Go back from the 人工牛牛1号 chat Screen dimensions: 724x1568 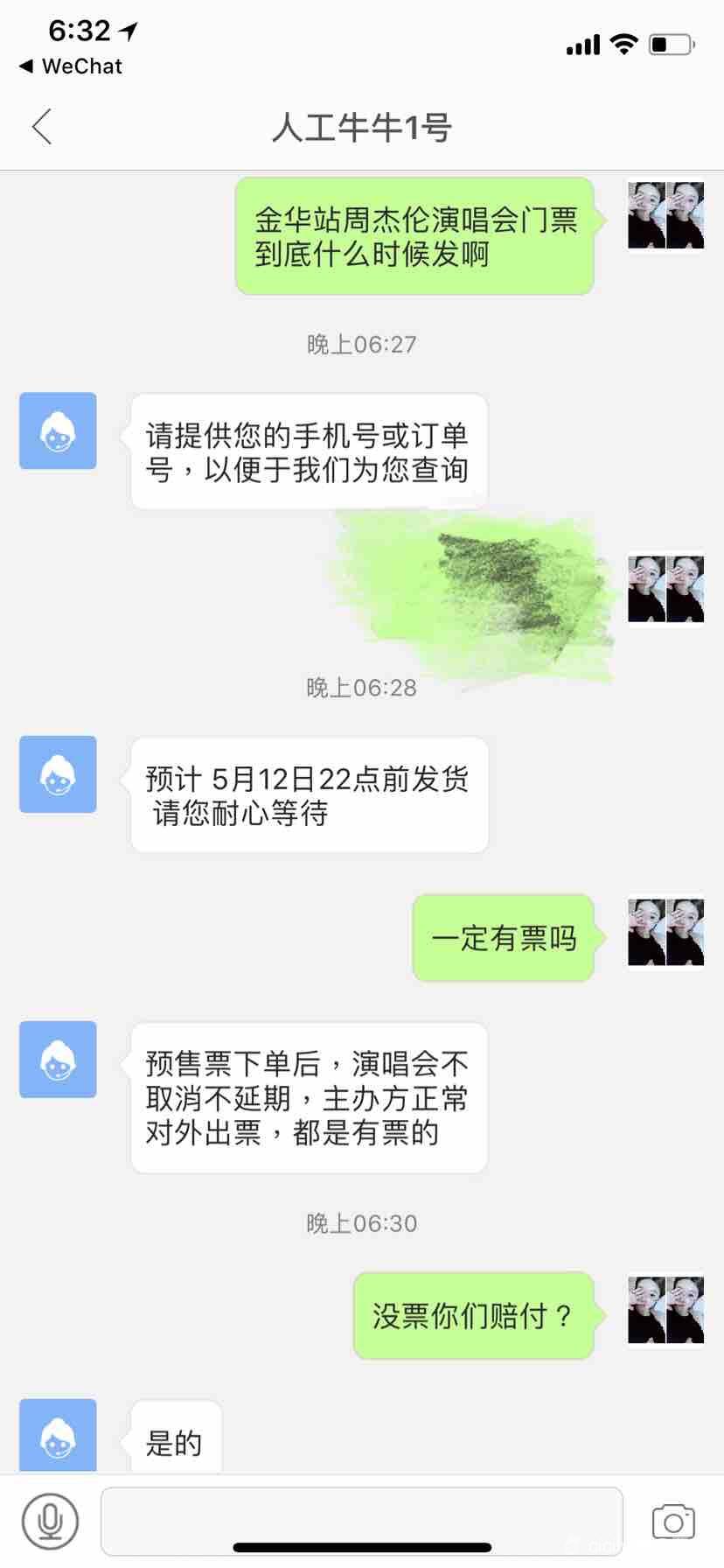click(x=42, y=127)
